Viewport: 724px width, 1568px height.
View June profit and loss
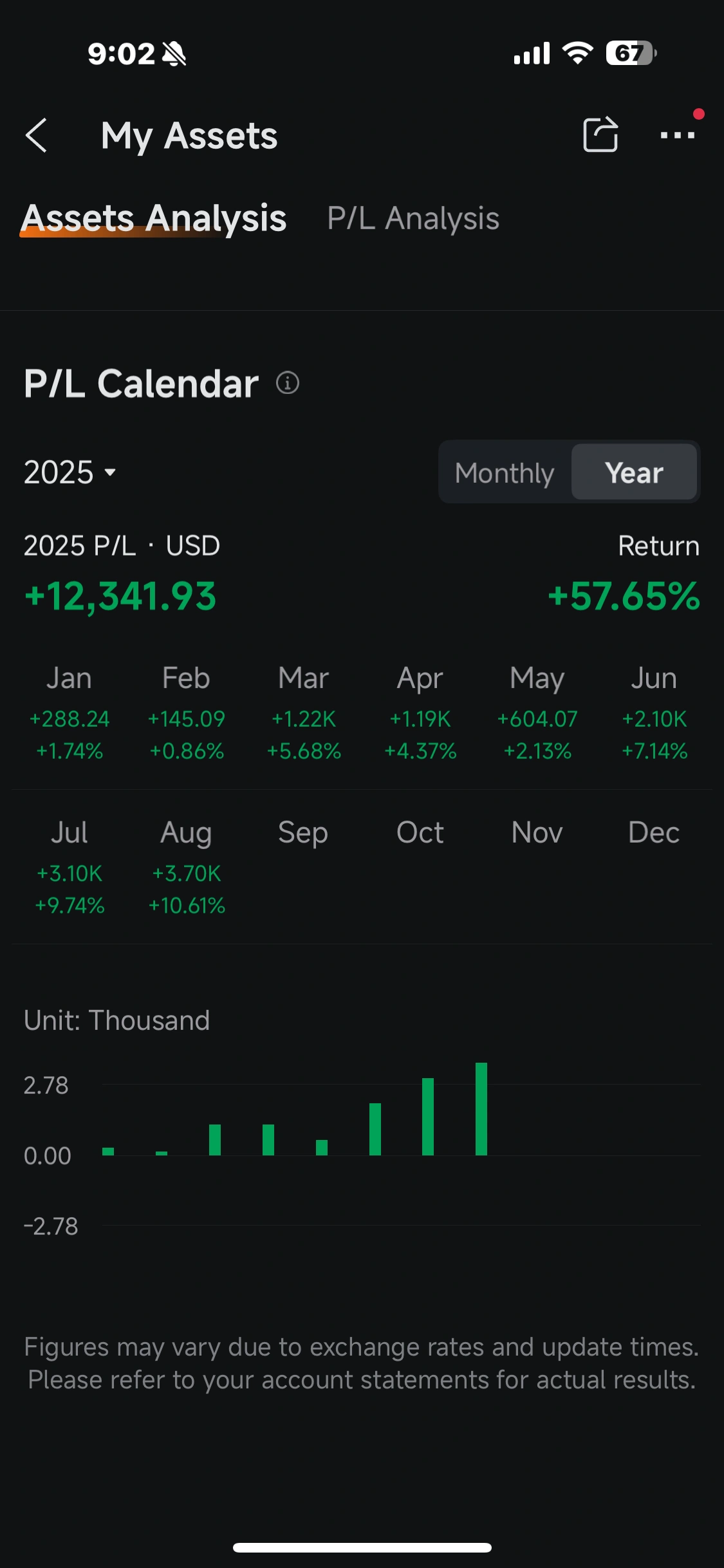[654, 714]
